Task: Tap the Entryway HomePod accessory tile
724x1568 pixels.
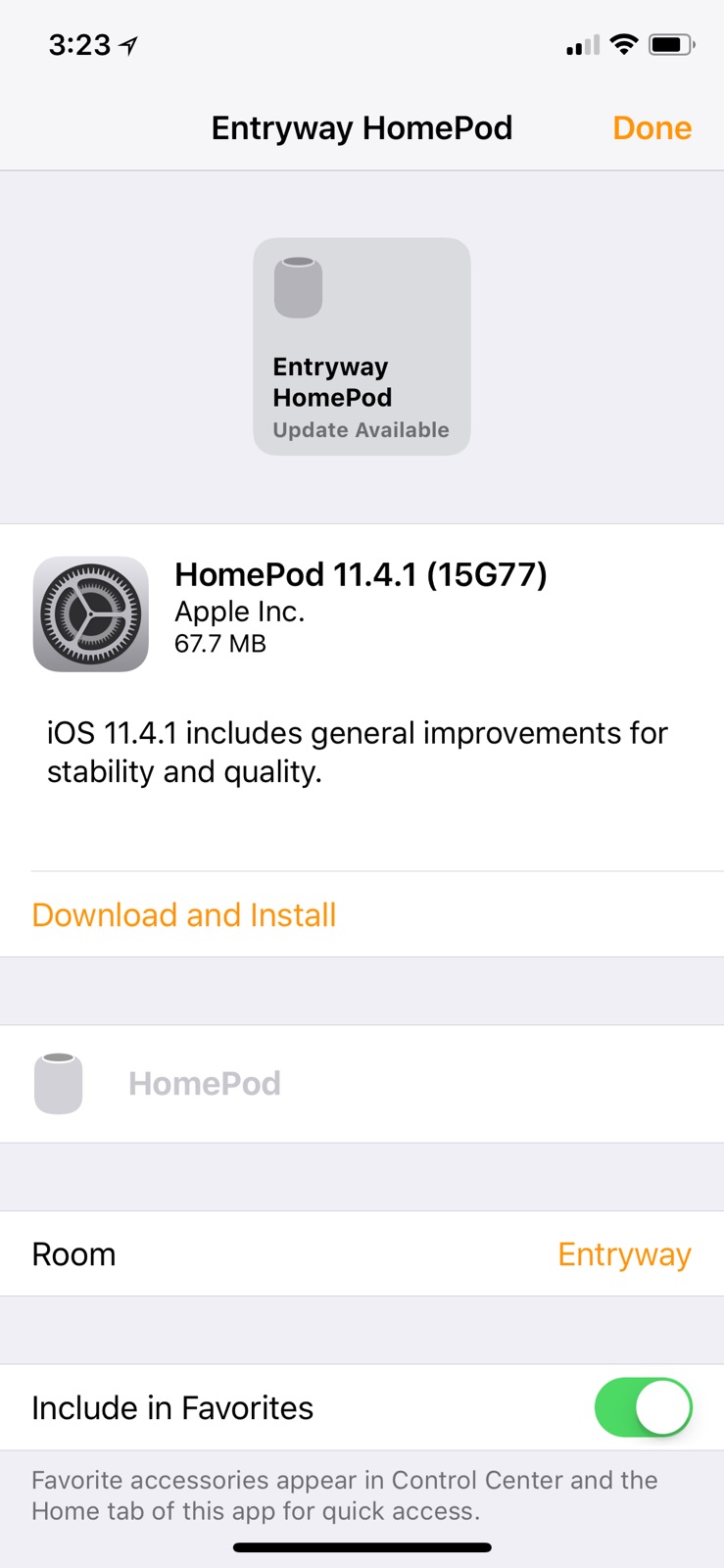Action: click(362, 346)
